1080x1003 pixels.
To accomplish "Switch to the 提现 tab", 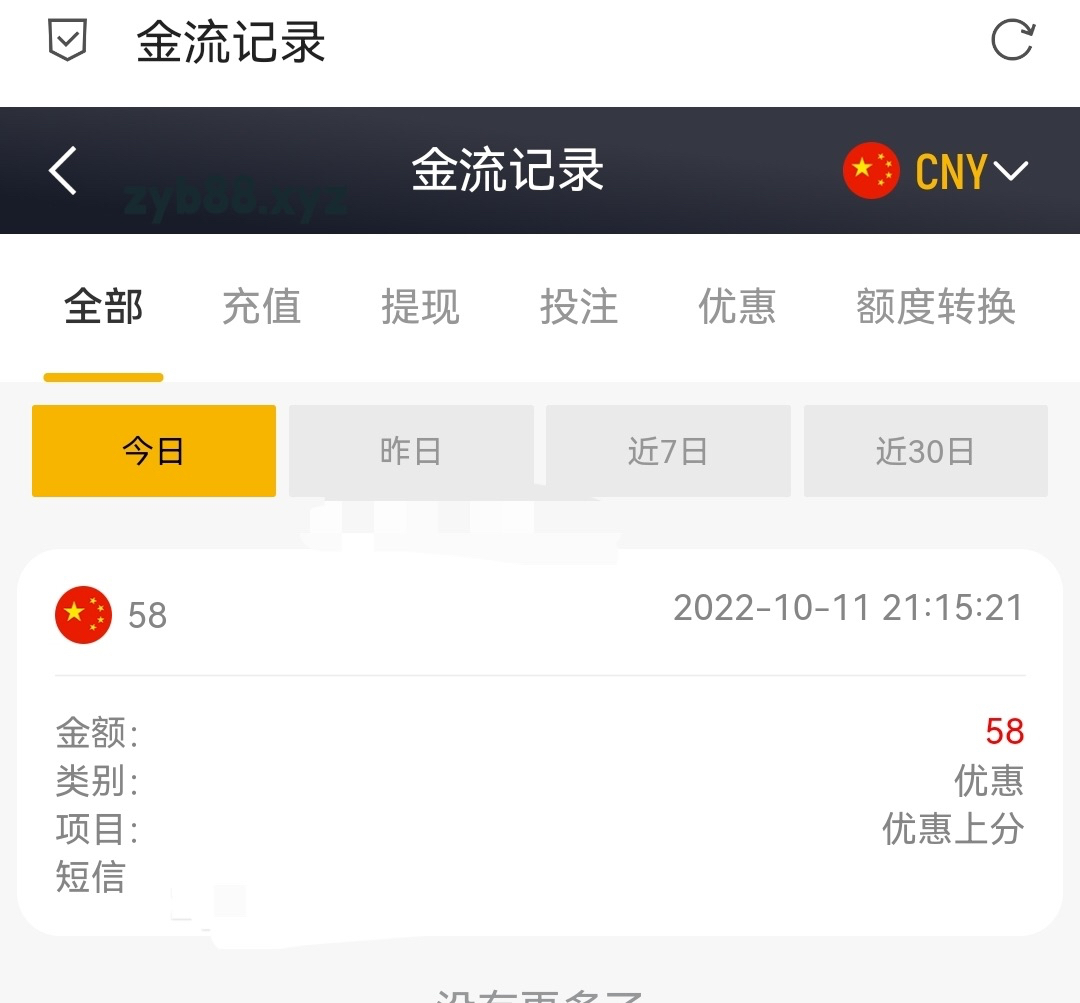I will tap(420, 307).
